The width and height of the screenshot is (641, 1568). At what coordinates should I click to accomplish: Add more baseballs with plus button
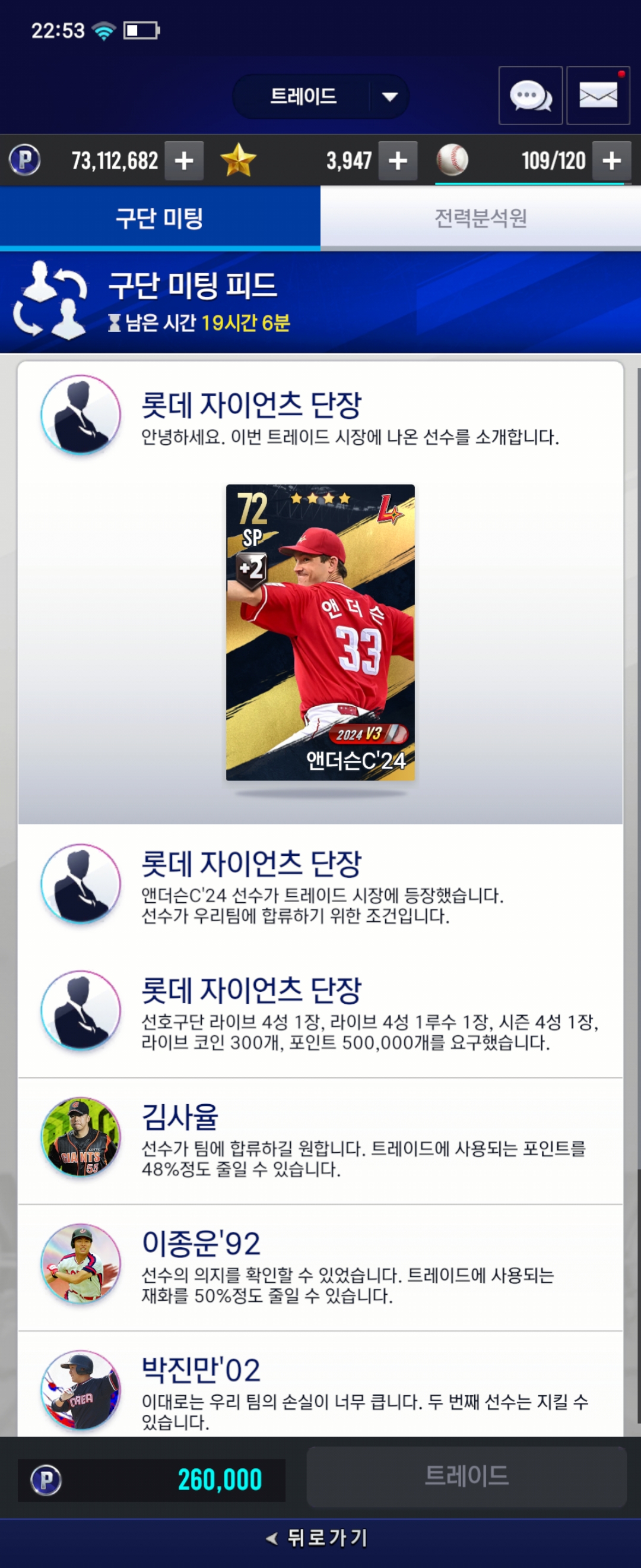[611, 161]
